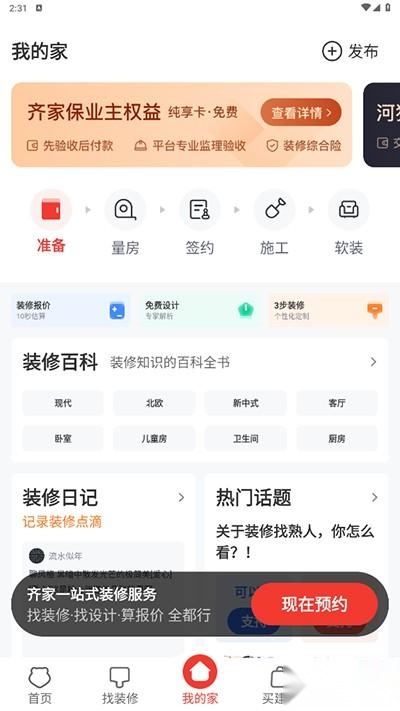Tap the 现在预约 booking button

[x=314, y=604]
